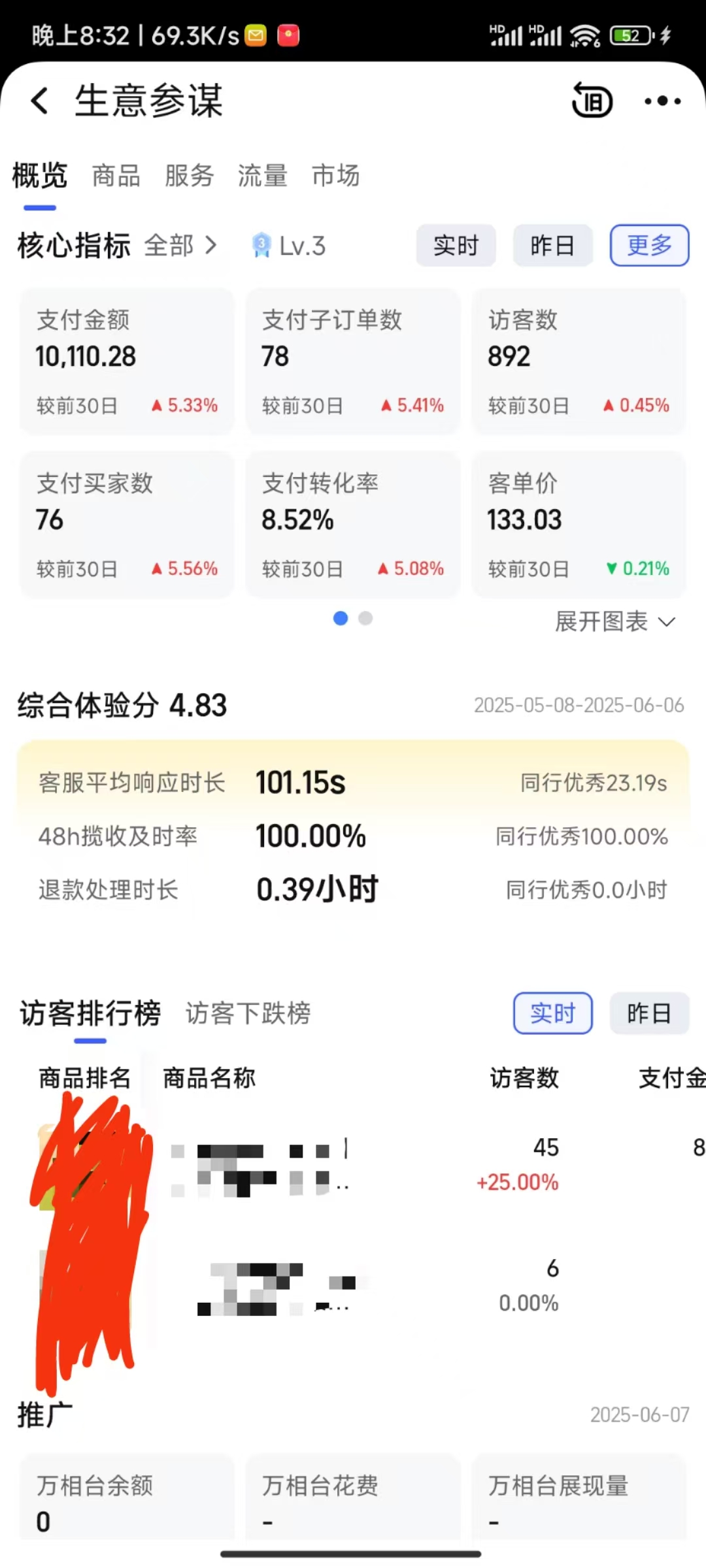View the 支付转化率 metric card
Image resolution: width=706 pixels, height=1568 pixels.
(353, 524)
